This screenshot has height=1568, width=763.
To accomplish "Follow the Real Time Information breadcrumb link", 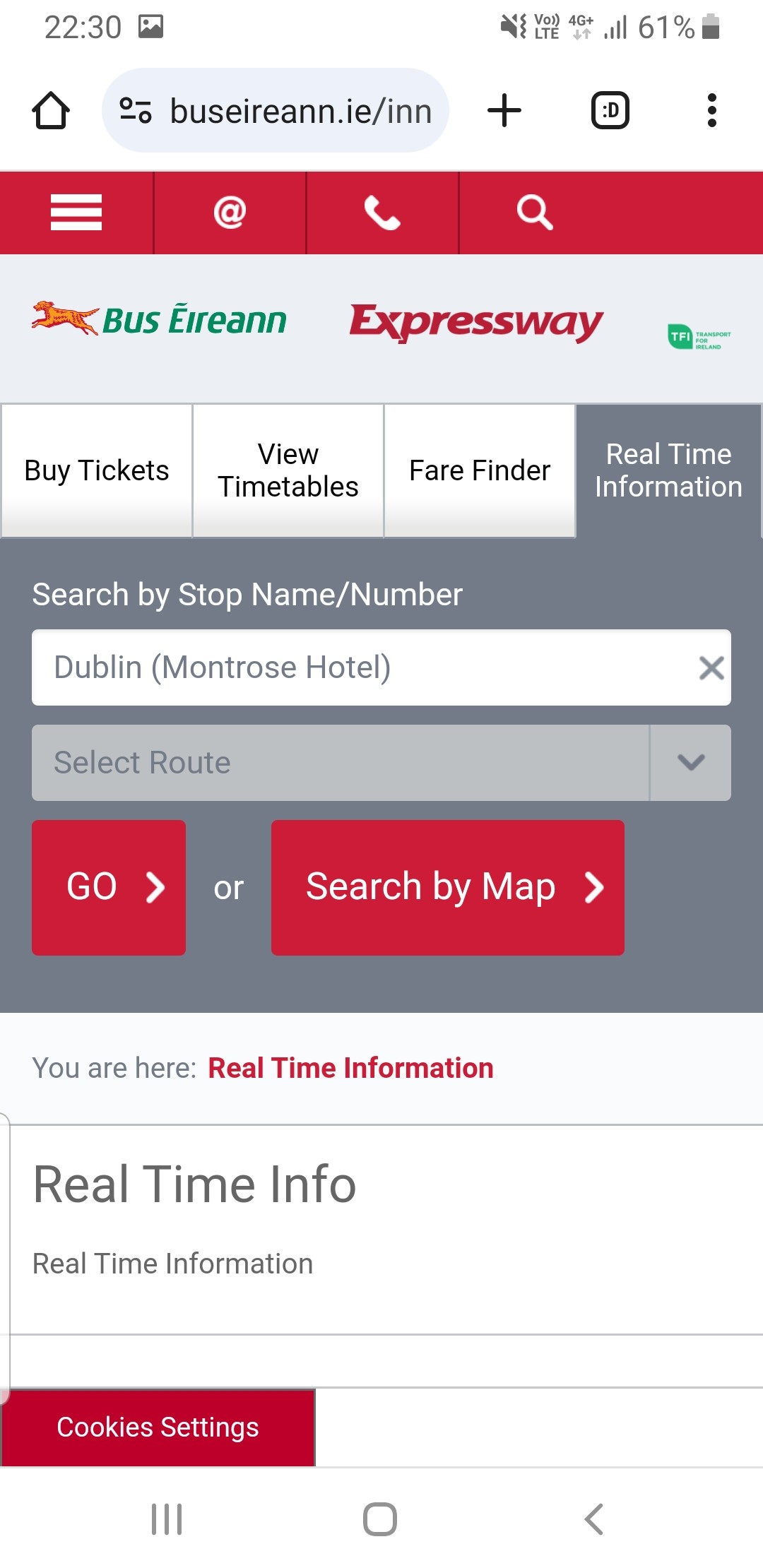I will (x=350, y=1068).
